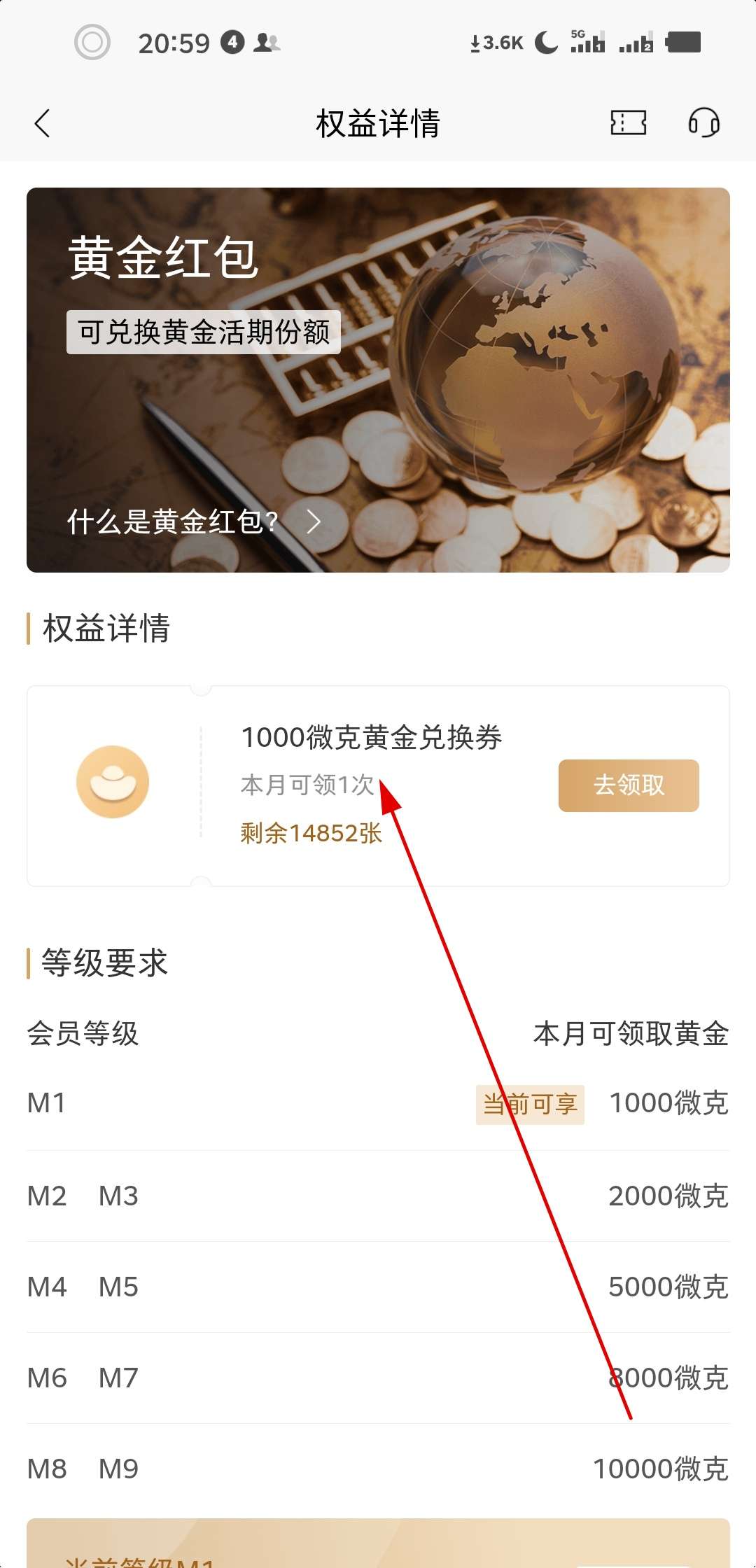Tap 去领取 to claim gold coupon
The width and height of the screenshot is (756, 1568).
coord(628,785)
